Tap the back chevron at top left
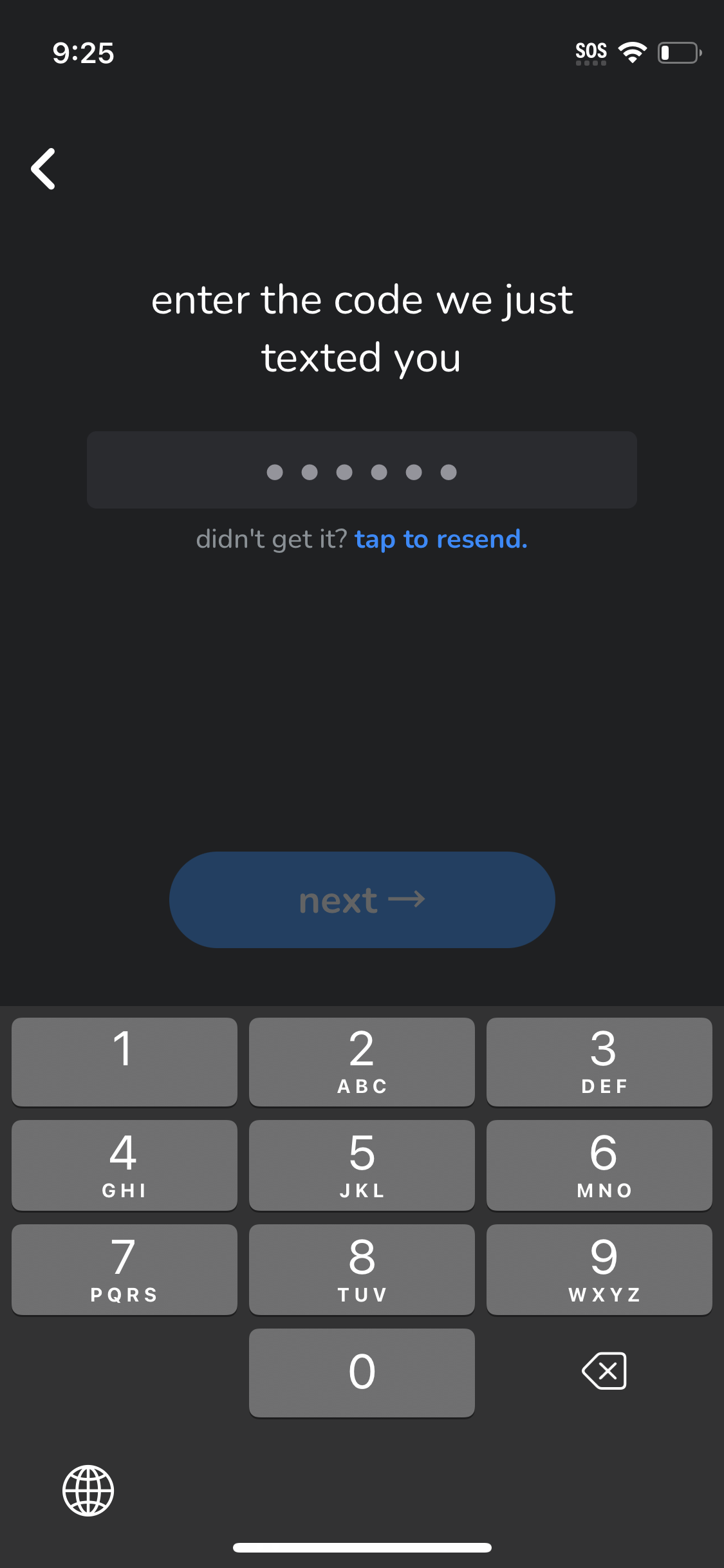Image resolution: width=724 pixels, height=1568 pixels. [42, 168]
